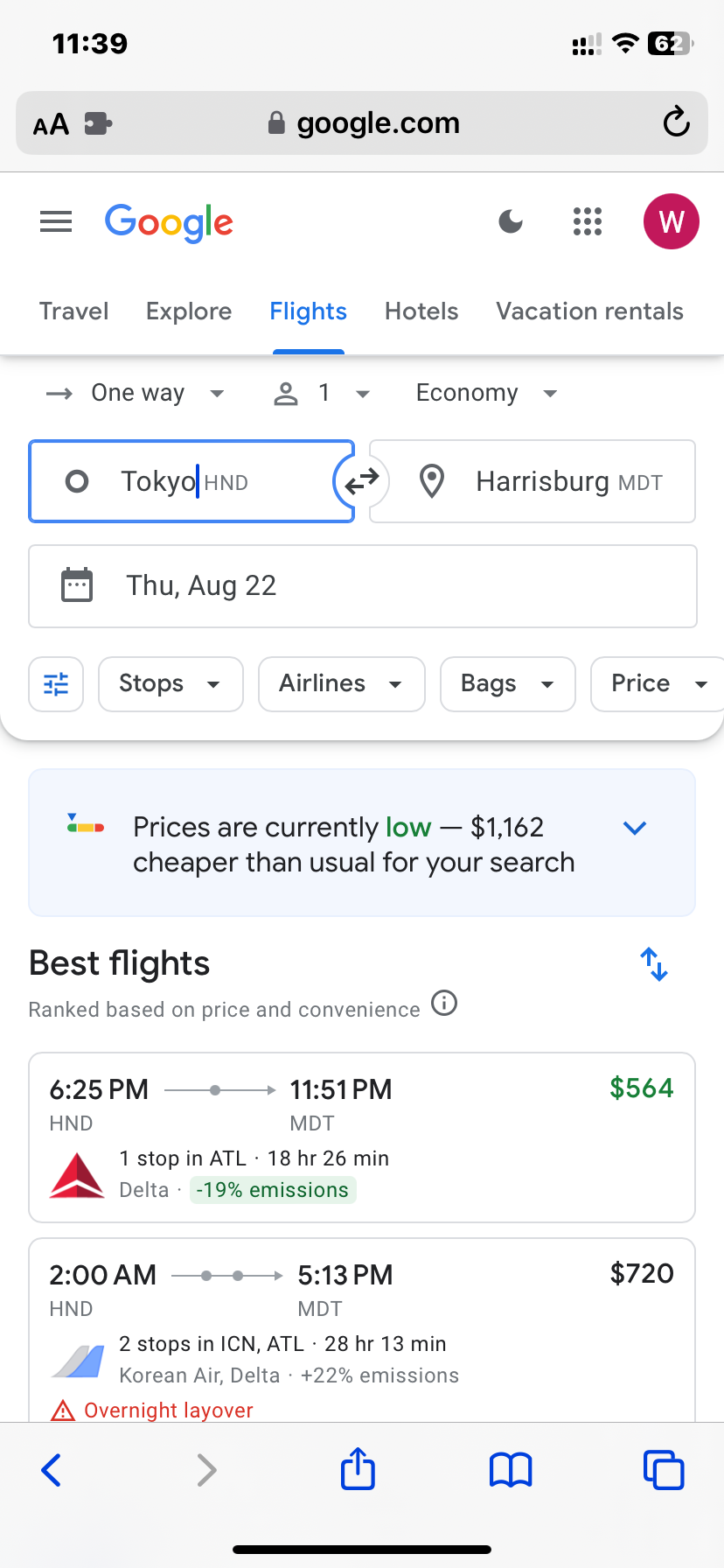
Task: Open the Airlines filter
Action: [x=342, y=684]
